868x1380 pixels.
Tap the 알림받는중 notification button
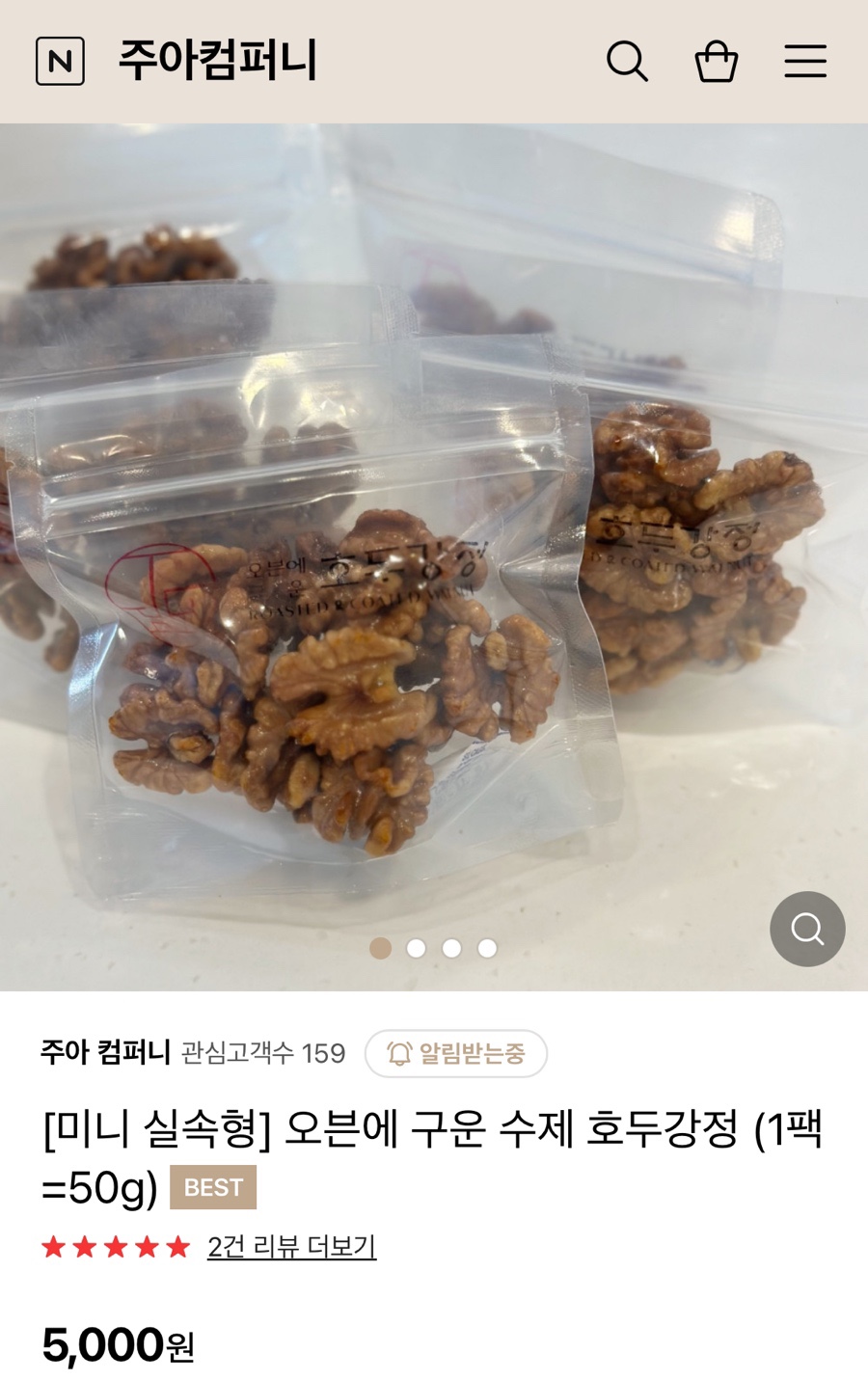pyautogui.click(x=456, y=1053)
